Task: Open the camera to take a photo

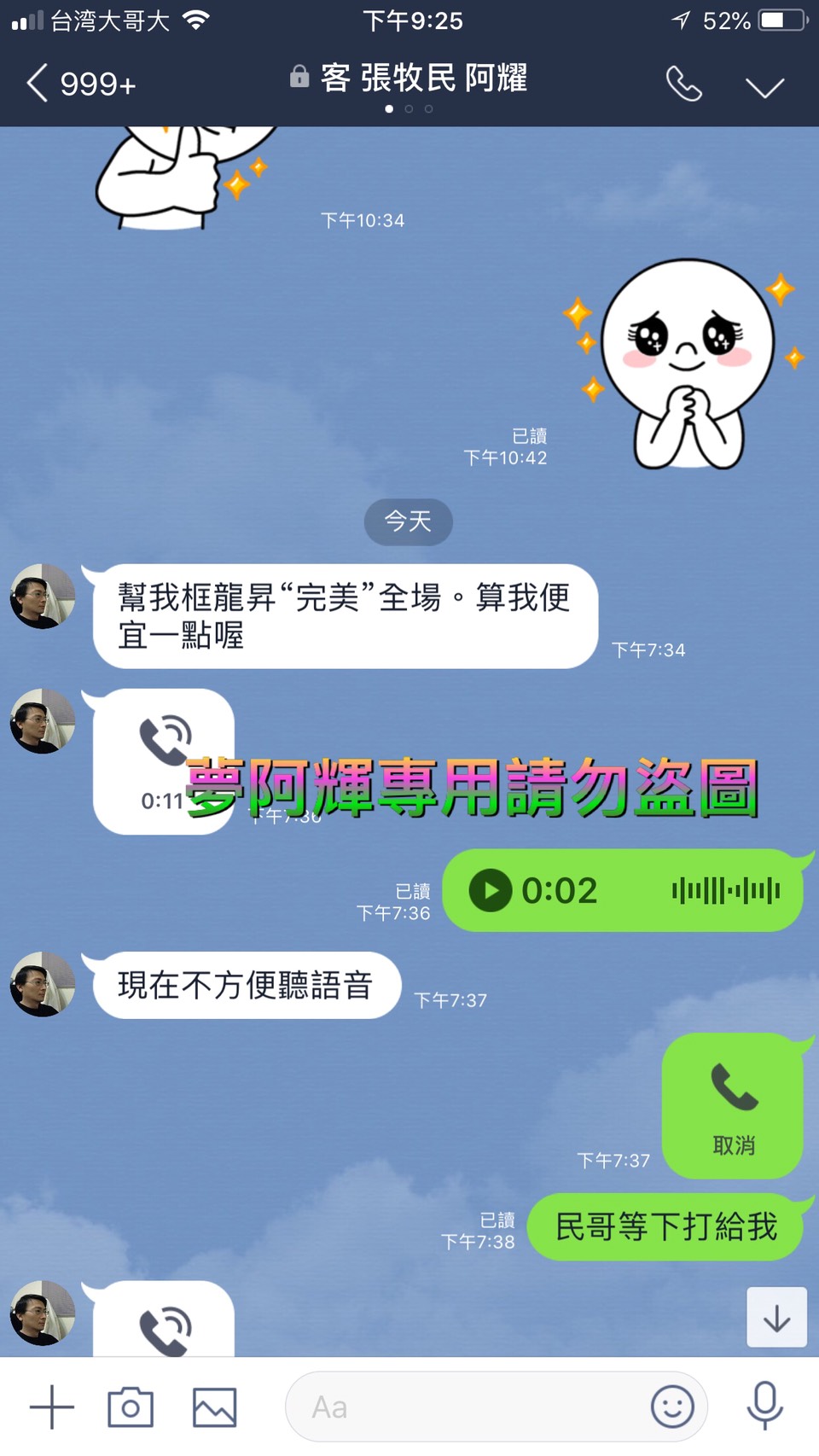Action: point(131,1406)
